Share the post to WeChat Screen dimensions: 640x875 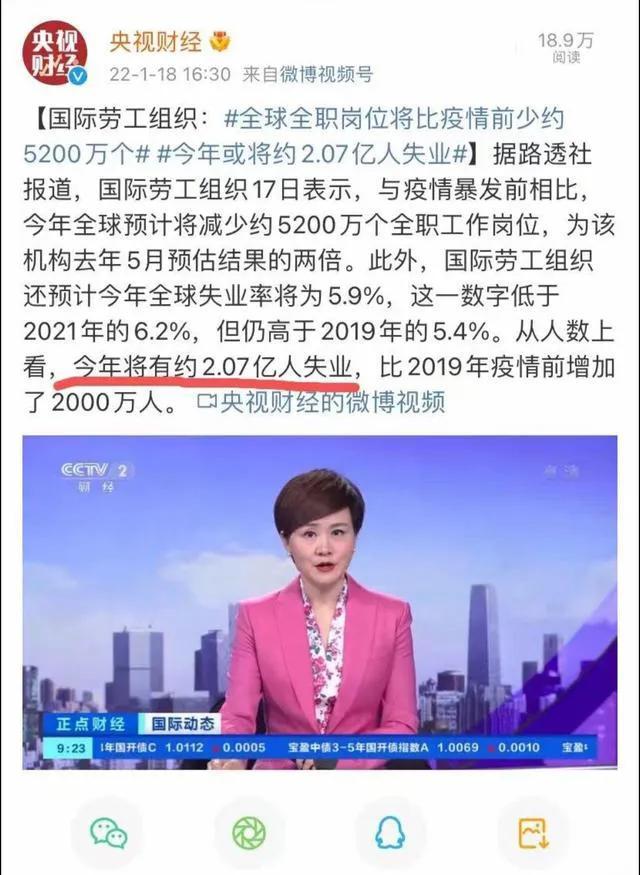pos(108,832)
